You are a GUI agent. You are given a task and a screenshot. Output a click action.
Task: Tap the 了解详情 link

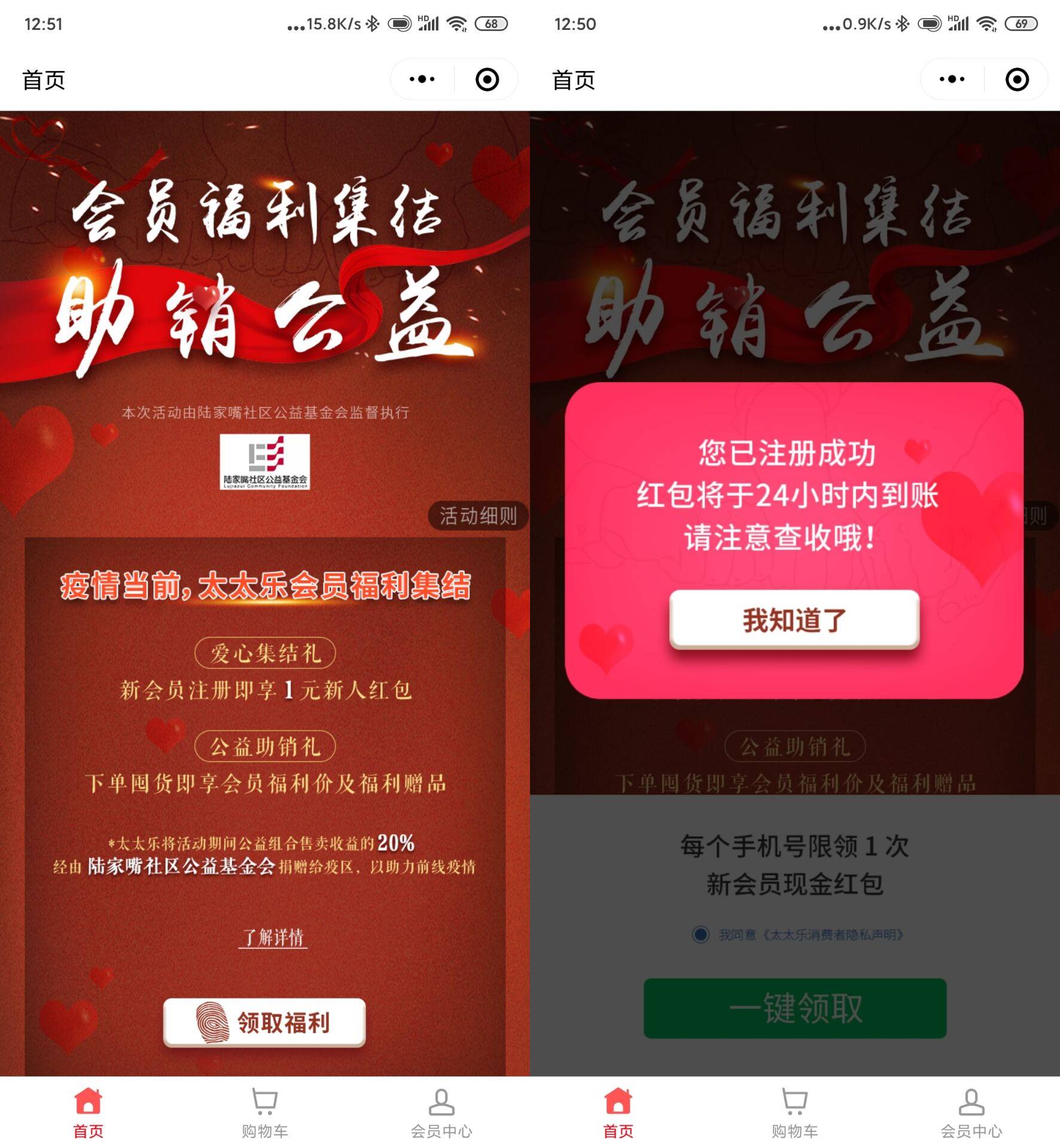click(x=273, y=937)
